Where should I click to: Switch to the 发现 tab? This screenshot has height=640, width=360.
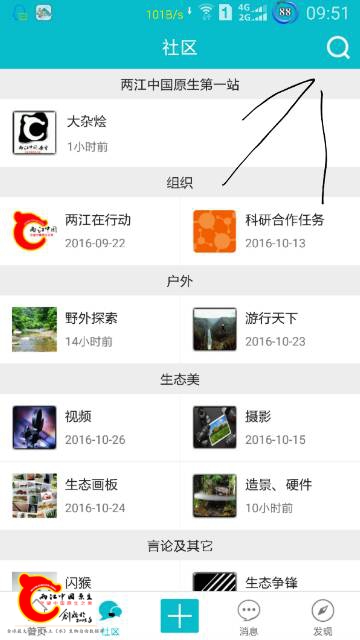click(322, 617)
